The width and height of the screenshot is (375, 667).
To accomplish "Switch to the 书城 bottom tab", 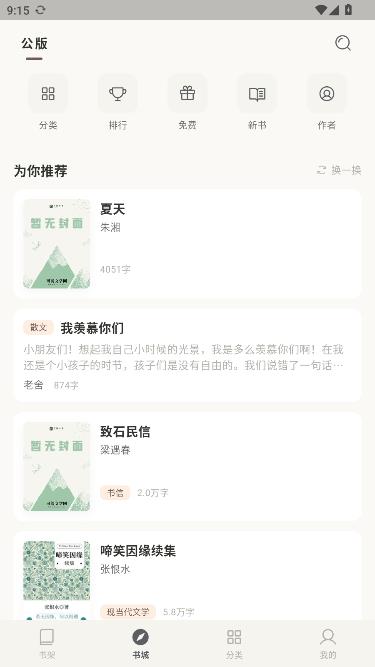I will coord(141,644).
